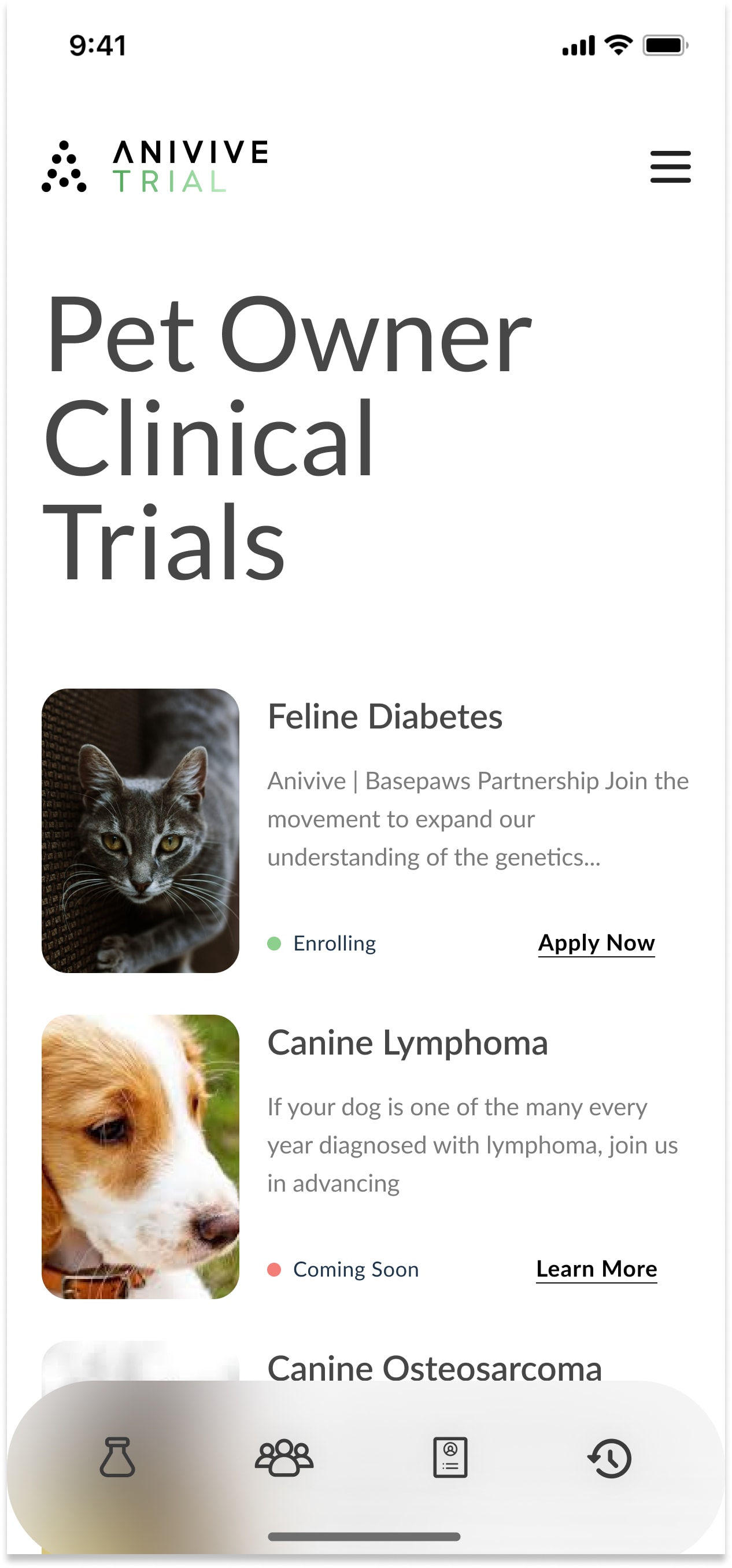Toggle the cellular signal indicator

tap(579, 45)
